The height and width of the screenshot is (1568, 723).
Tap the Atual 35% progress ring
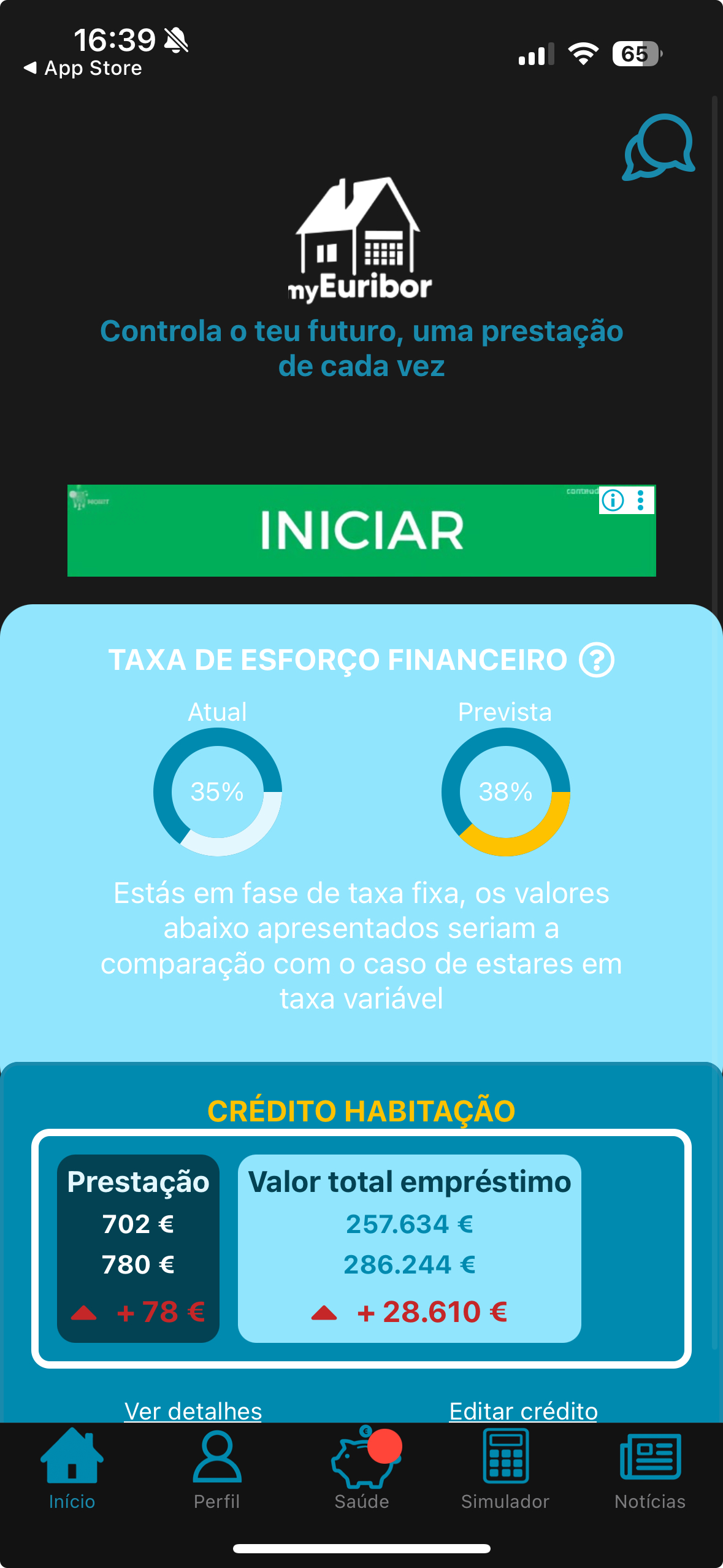point(216,793)
